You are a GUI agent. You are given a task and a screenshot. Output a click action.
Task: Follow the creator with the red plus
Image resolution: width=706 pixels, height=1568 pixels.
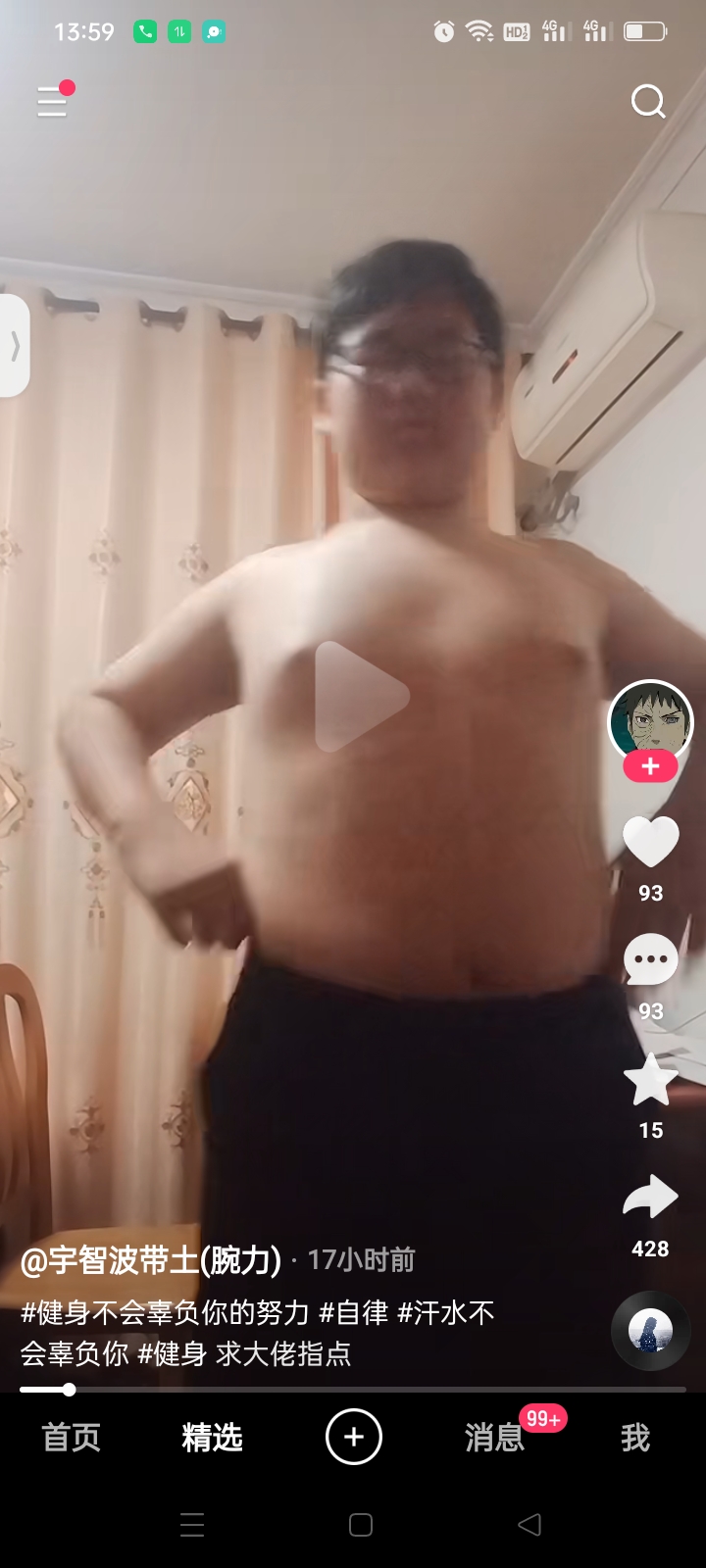[650, 766]
